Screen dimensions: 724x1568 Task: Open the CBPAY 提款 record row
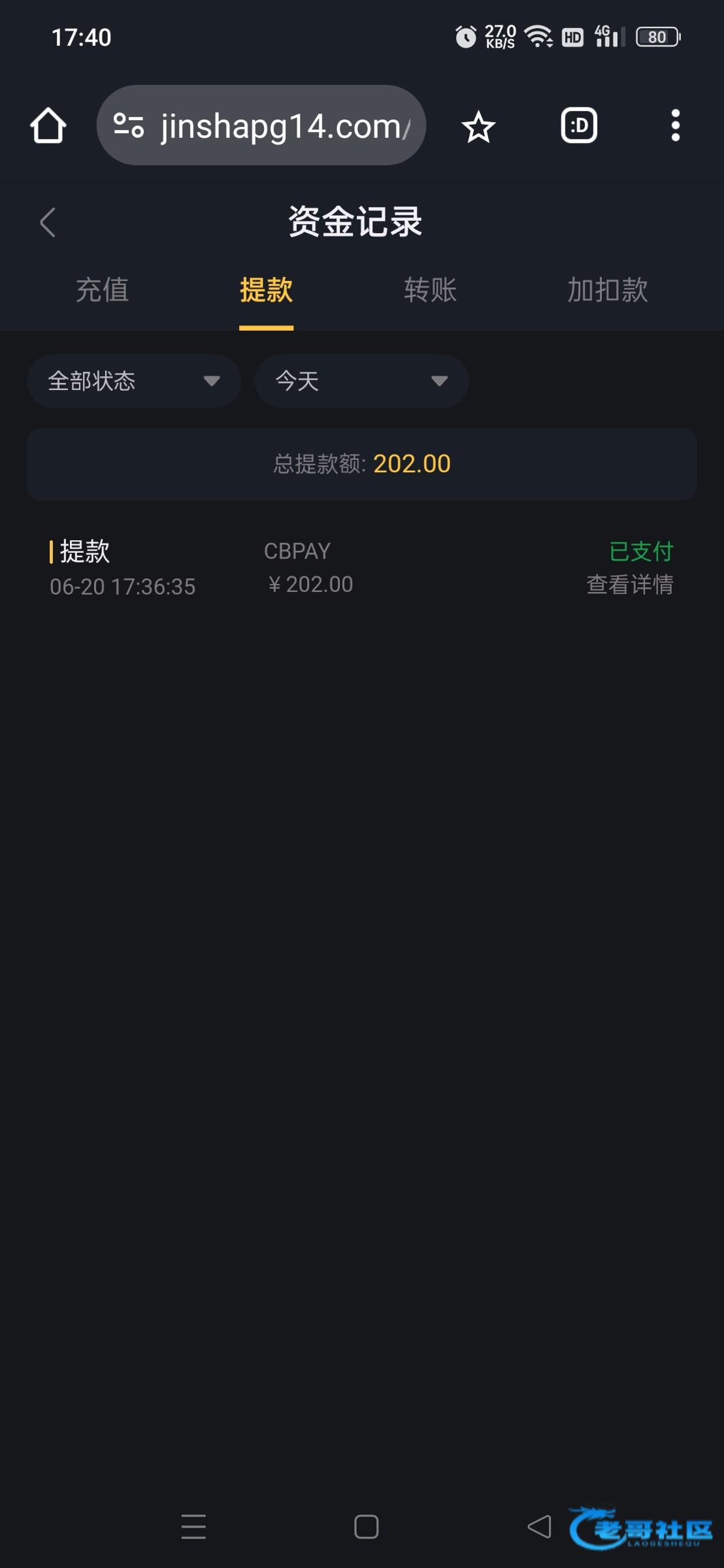coord(362,568)
